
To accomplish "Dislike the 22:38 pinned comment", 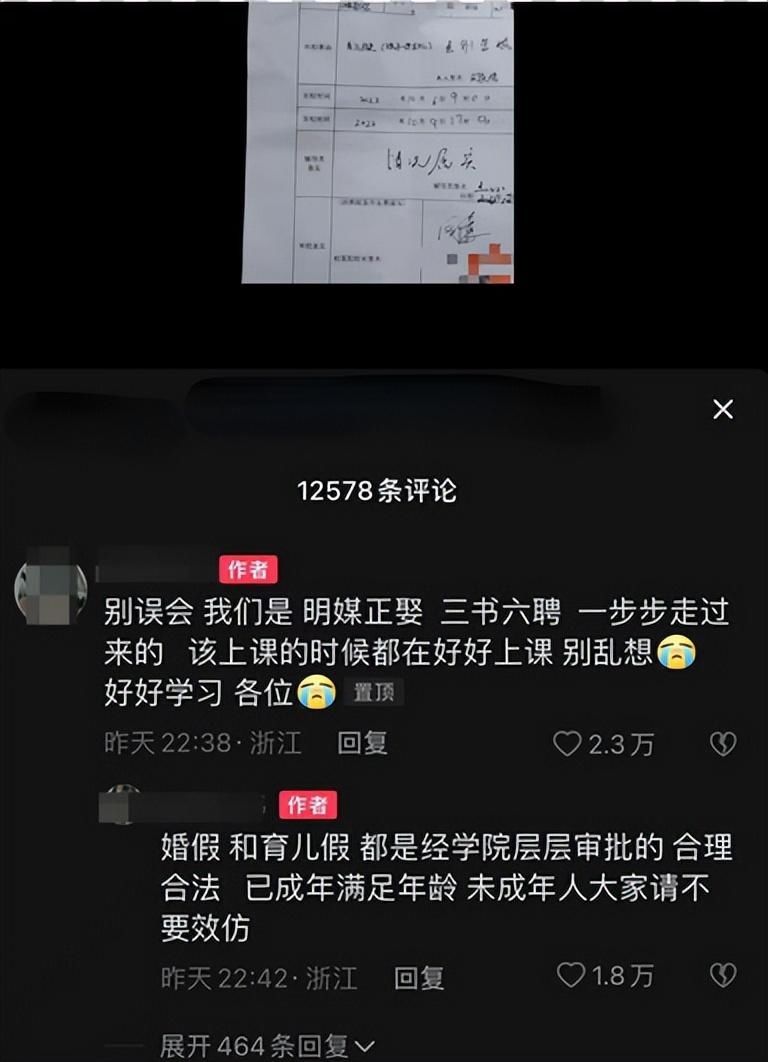I will (722, 743).
